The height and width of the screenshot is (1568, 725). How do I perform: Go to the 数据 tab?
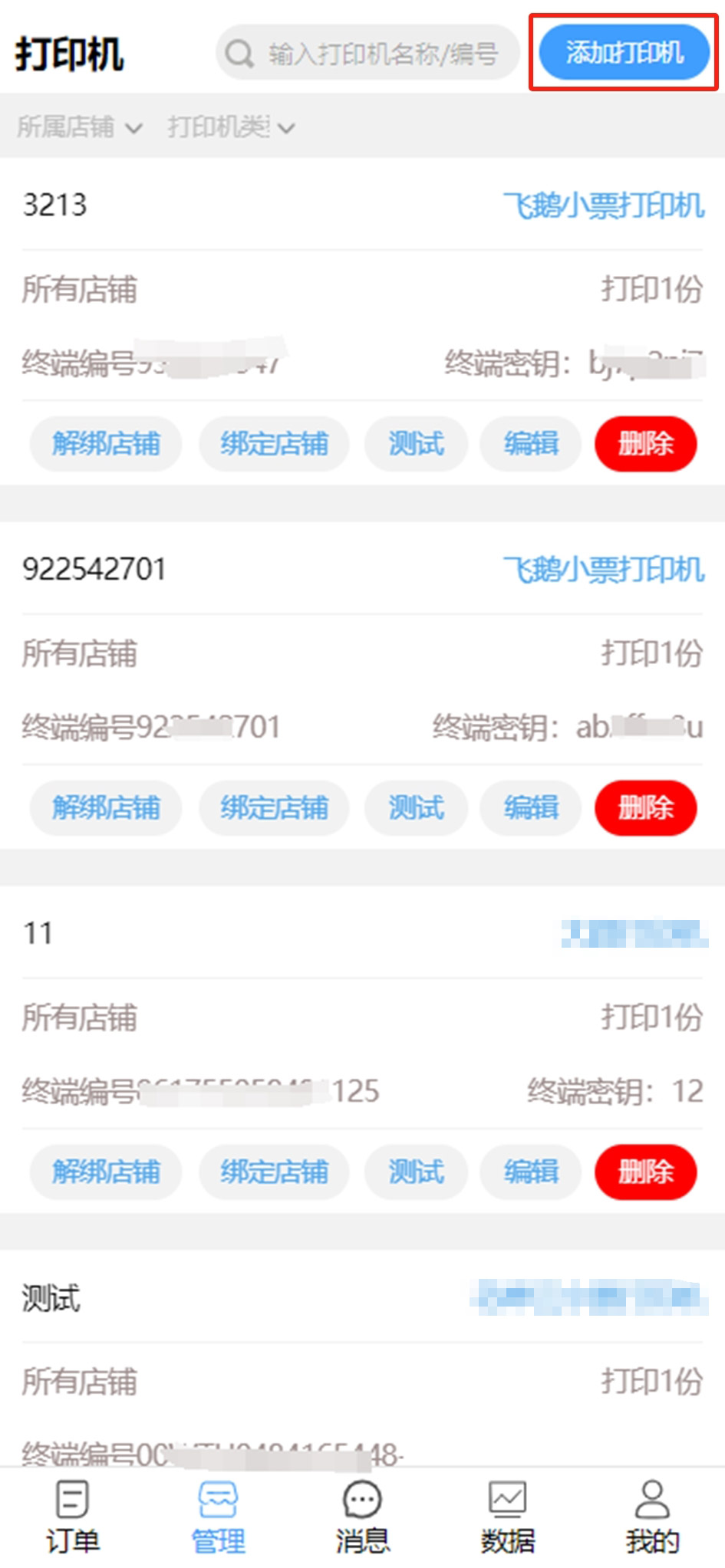[507, 1518]
